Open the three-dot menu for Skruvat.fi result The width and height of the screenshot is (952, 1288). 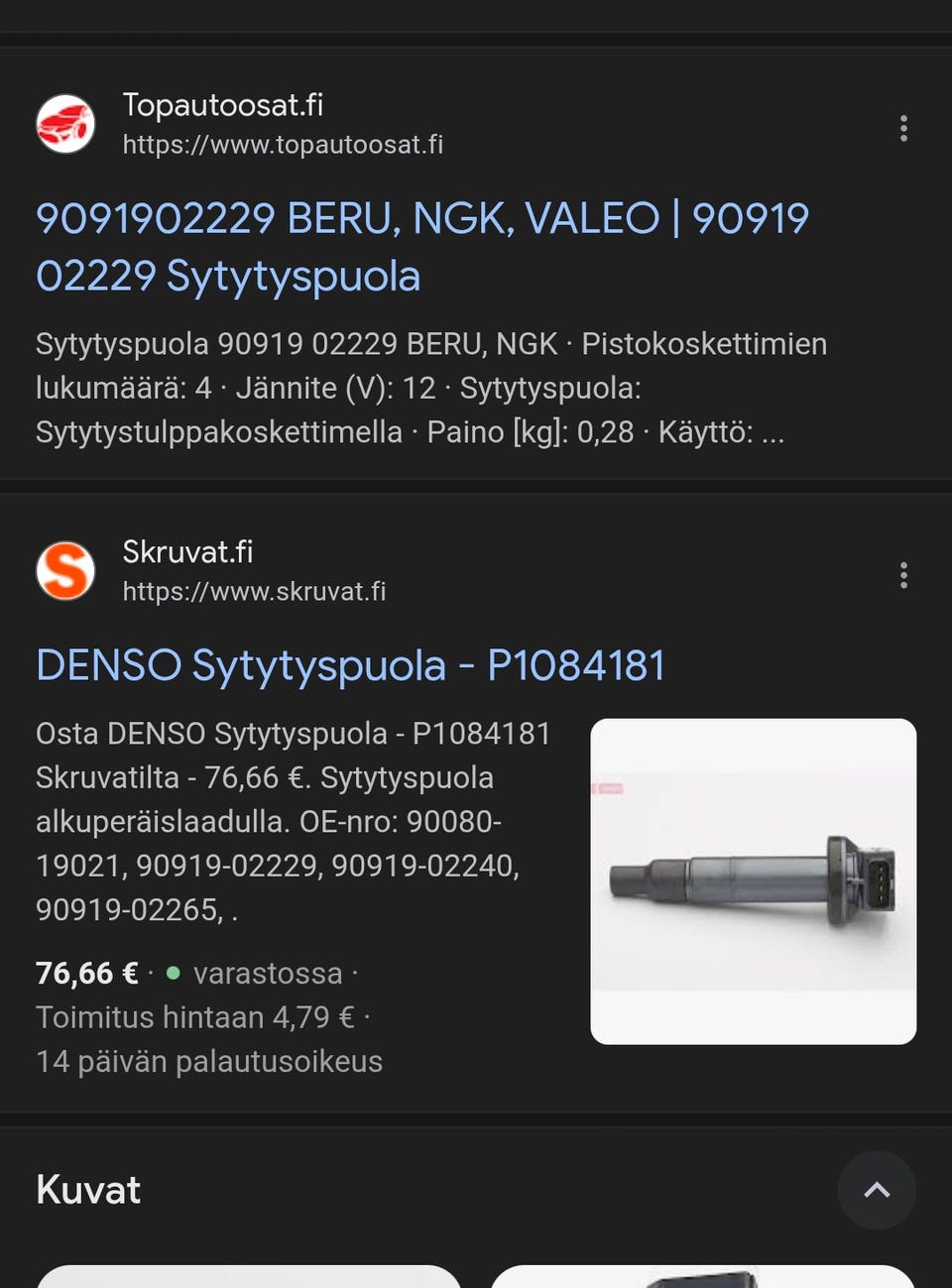[903, 573]
